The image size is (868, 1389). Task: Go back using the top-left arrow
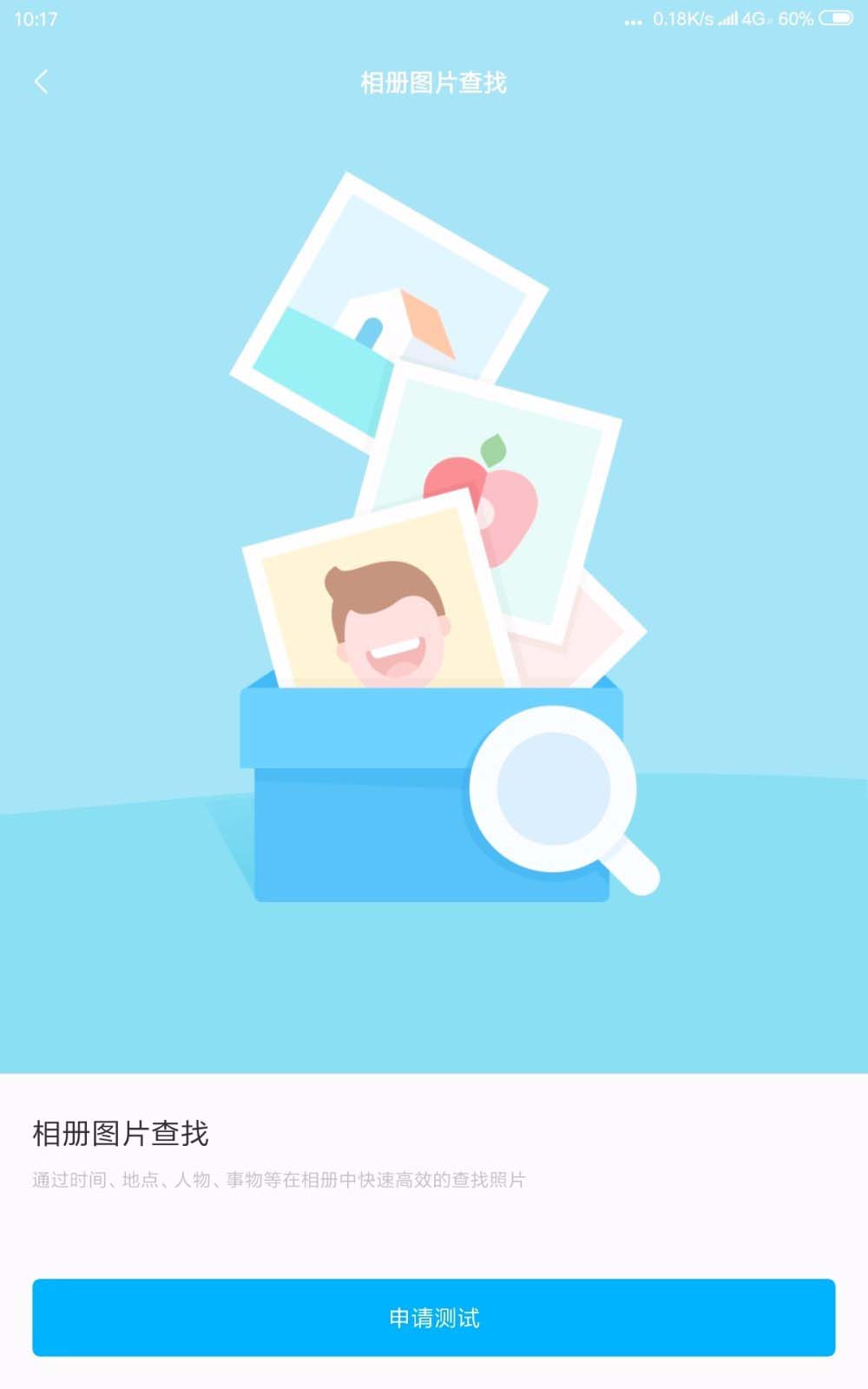(x=41, y=82)
